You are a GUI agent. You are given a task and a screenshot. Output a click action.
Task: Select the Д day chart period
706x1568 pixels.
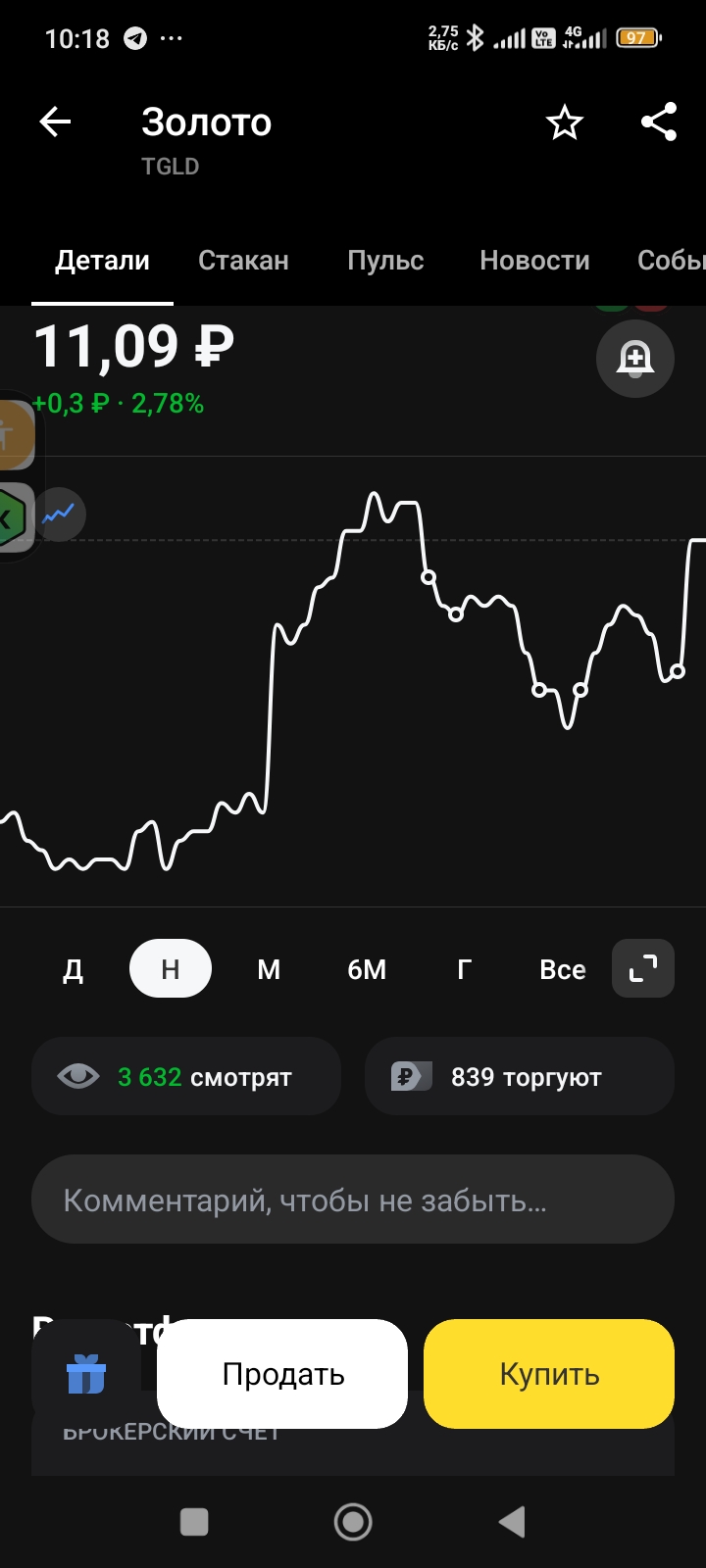tap(74, 969)
